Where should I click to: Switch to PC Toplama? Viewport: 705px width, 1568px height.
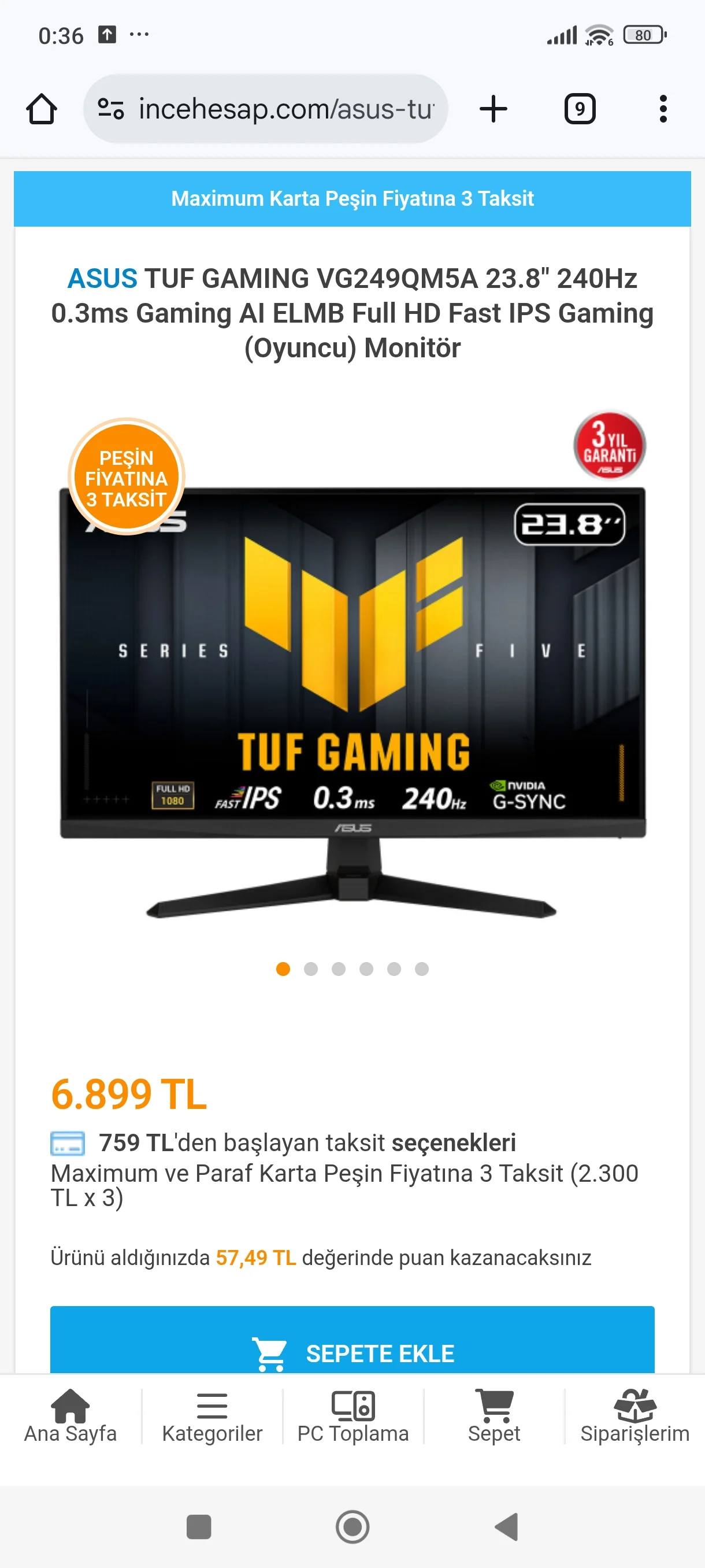click(x=353, y=1417)
